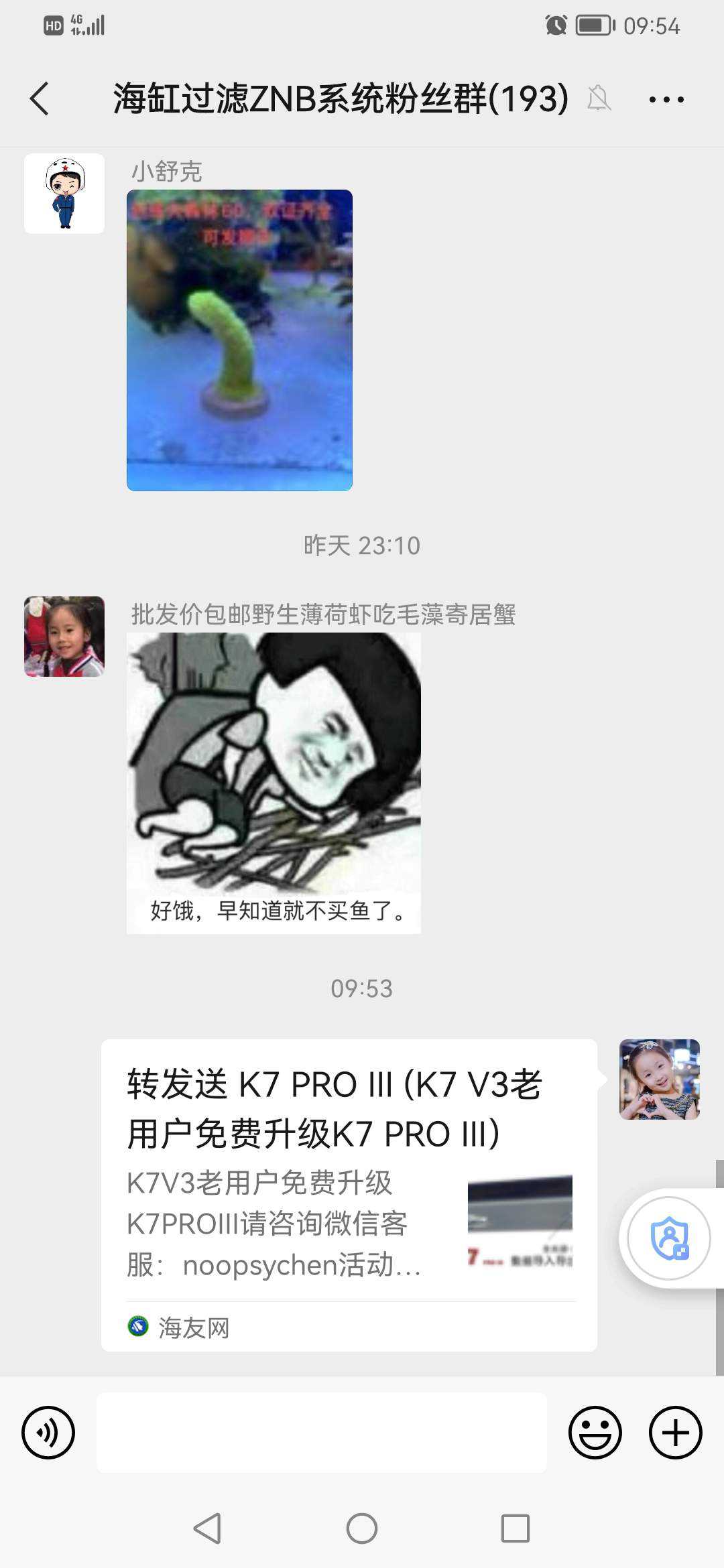This screenshot has width=724, height=1568.
Task: Open my own avatar beside the K7 card
Action: [659, 1080]
